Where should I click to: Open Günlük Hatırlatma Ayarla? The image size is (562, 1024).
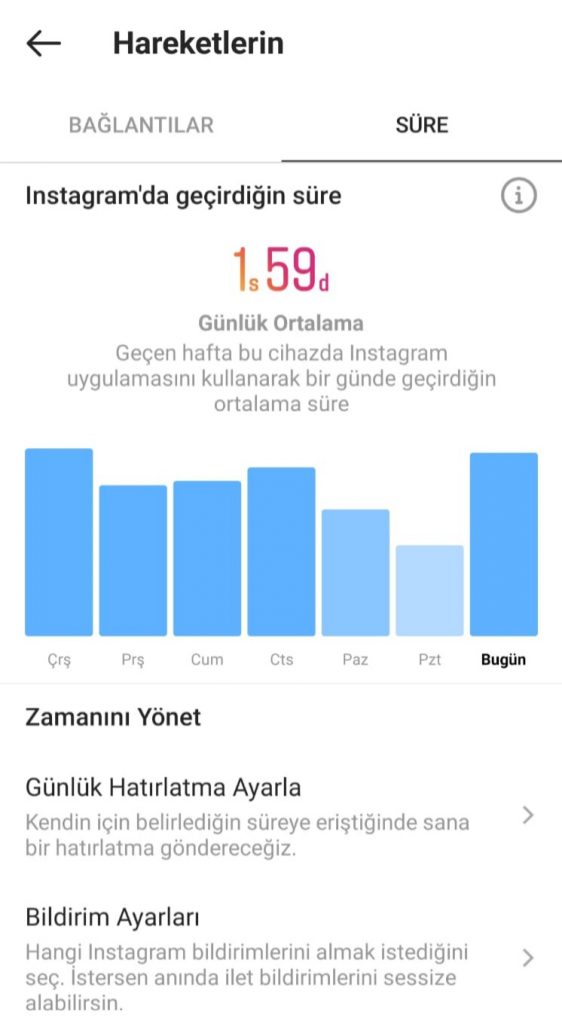pos(281,816)
